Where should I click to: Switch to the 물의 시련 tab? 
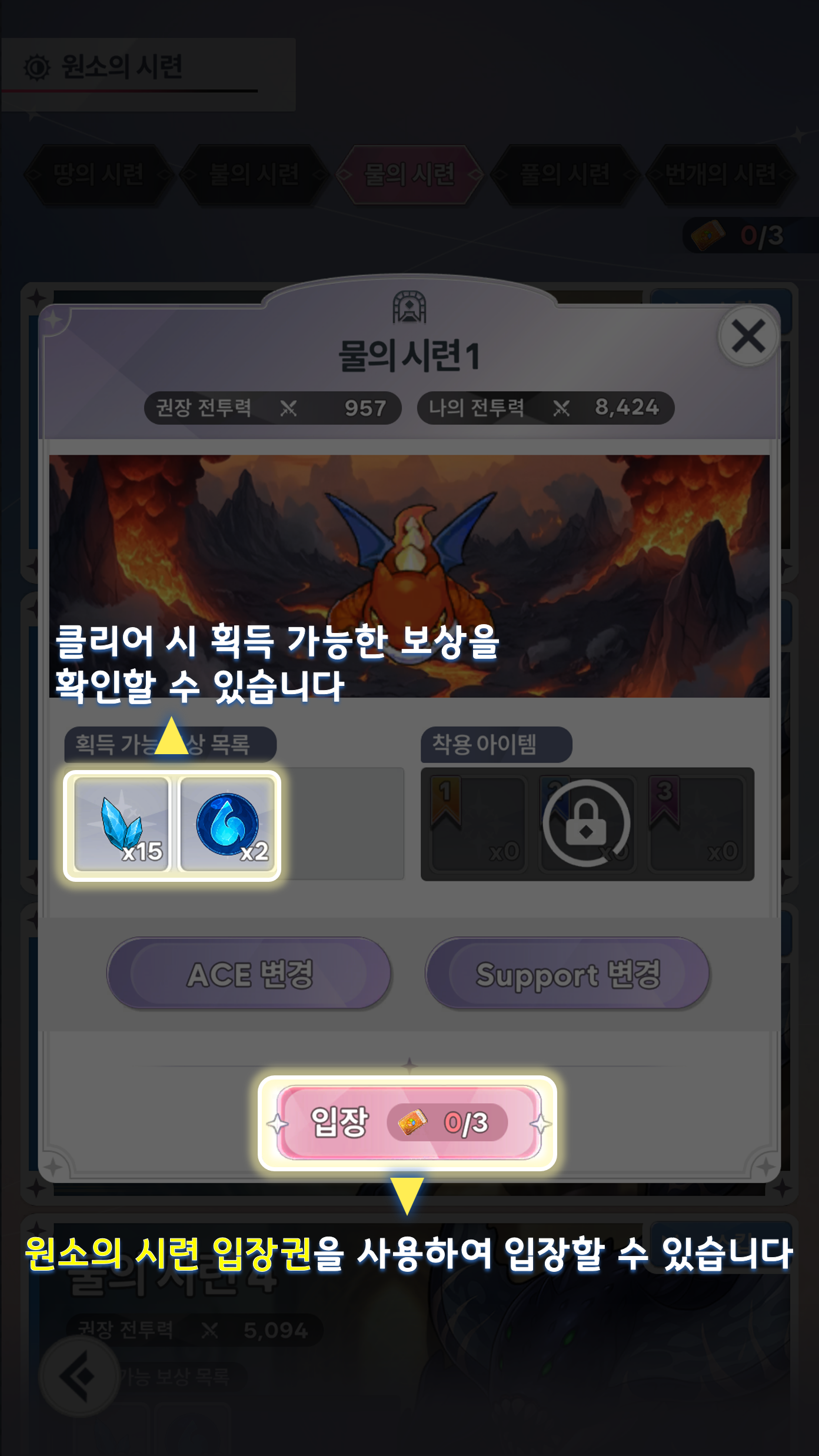[x=409, y=175]
